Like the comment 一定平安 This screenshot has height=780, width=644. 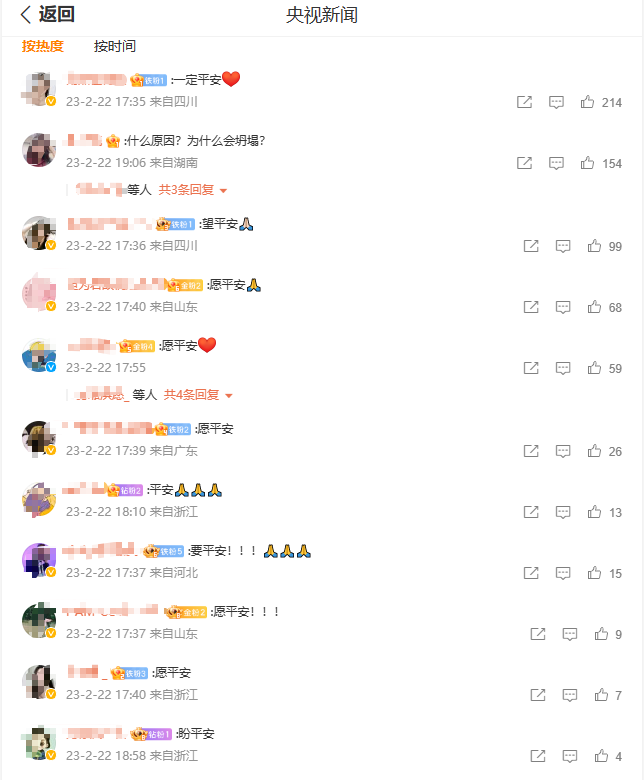coord(588,102)
